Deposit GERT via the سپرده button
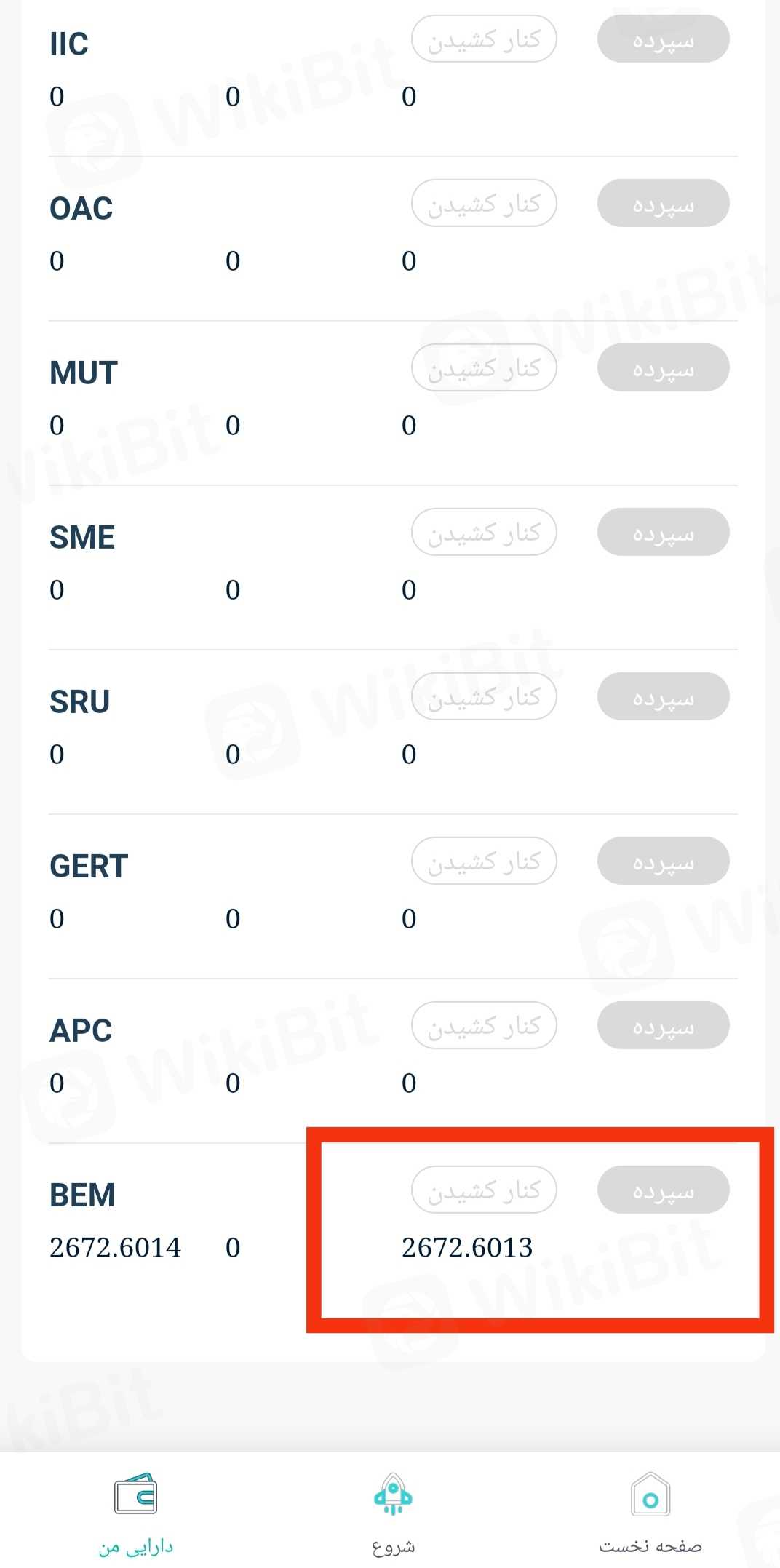Screen dimensions: 780x1568 coord(663,861)
